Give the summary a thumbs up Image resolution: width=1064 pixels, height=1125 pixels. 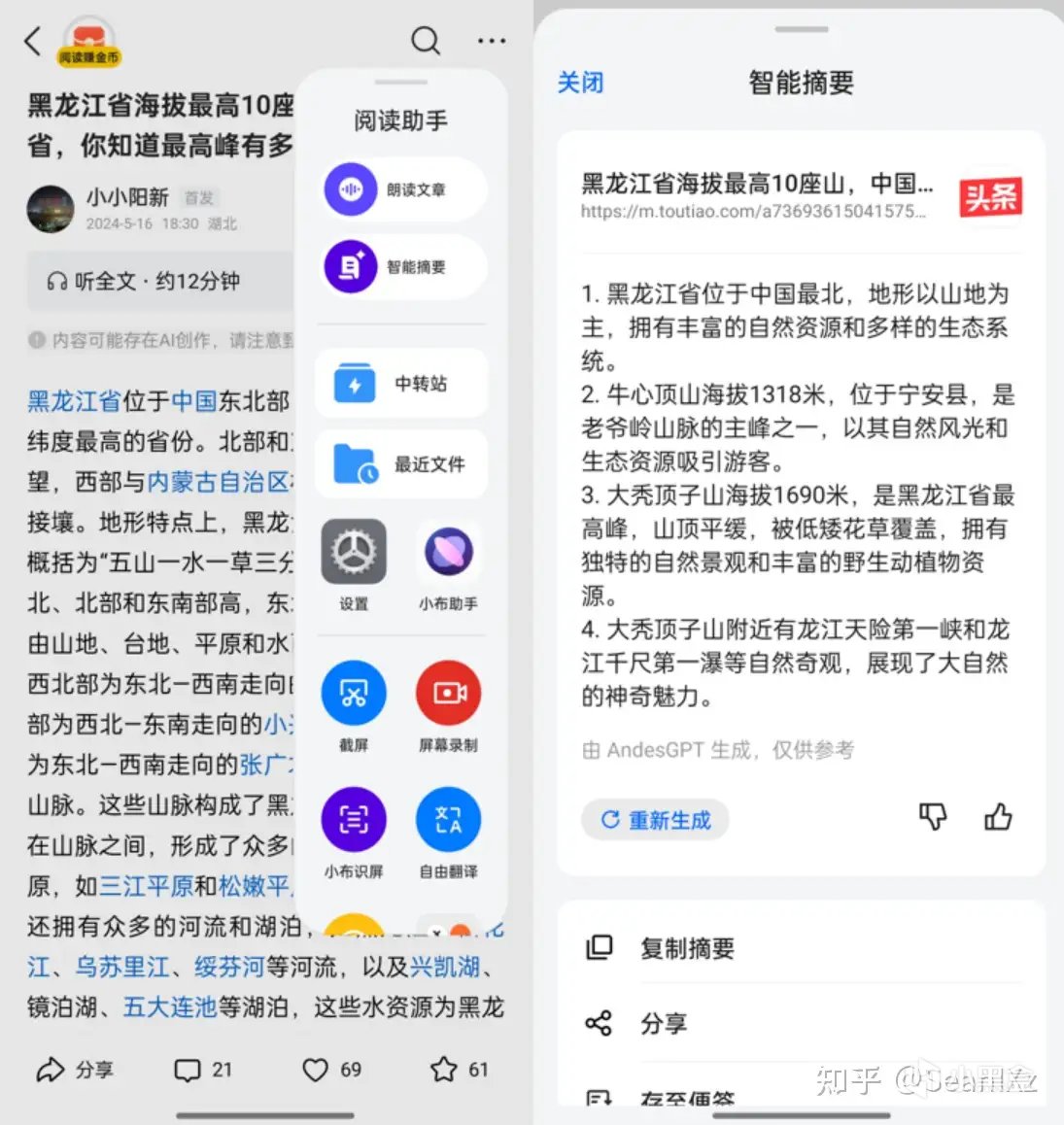point(998,817)
